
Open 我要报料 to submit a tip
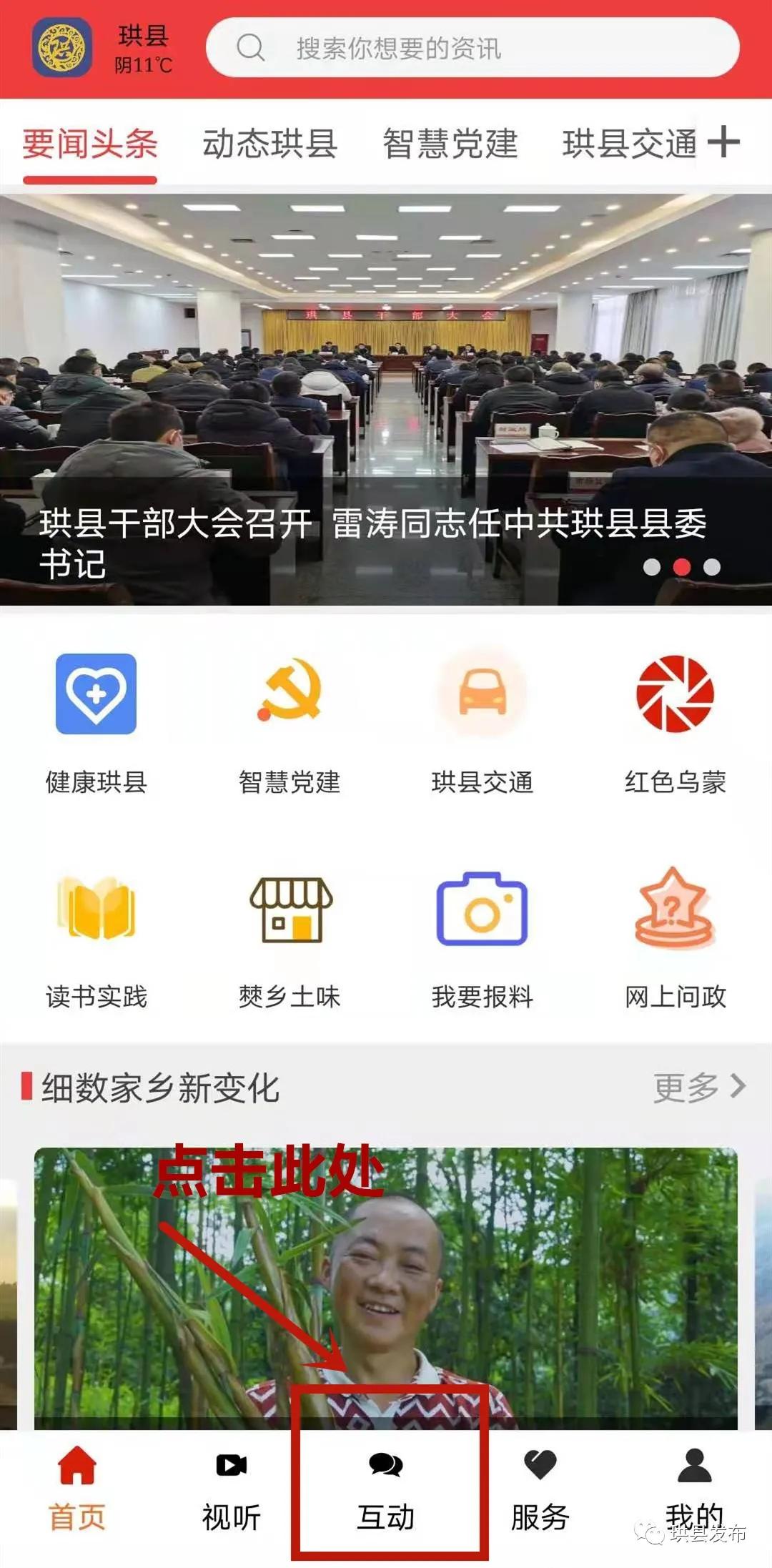(482, 908)
